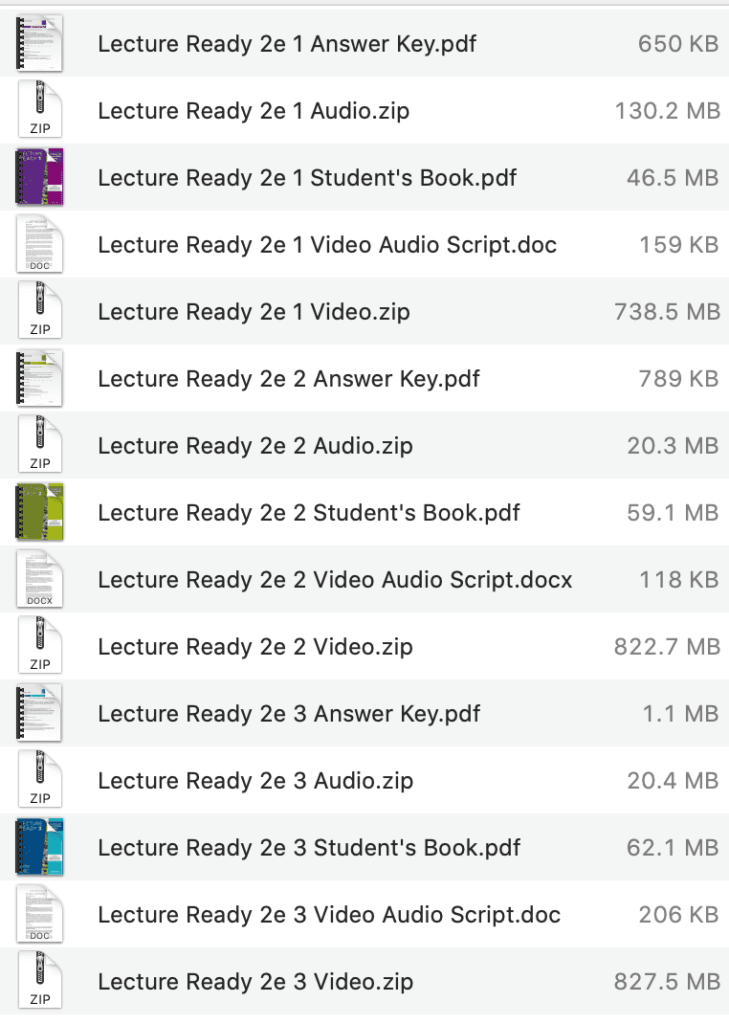Select Lecture Ready 2e 3 Video.zip
Screen dimensions: 729x1024
[x=253, y=981]
